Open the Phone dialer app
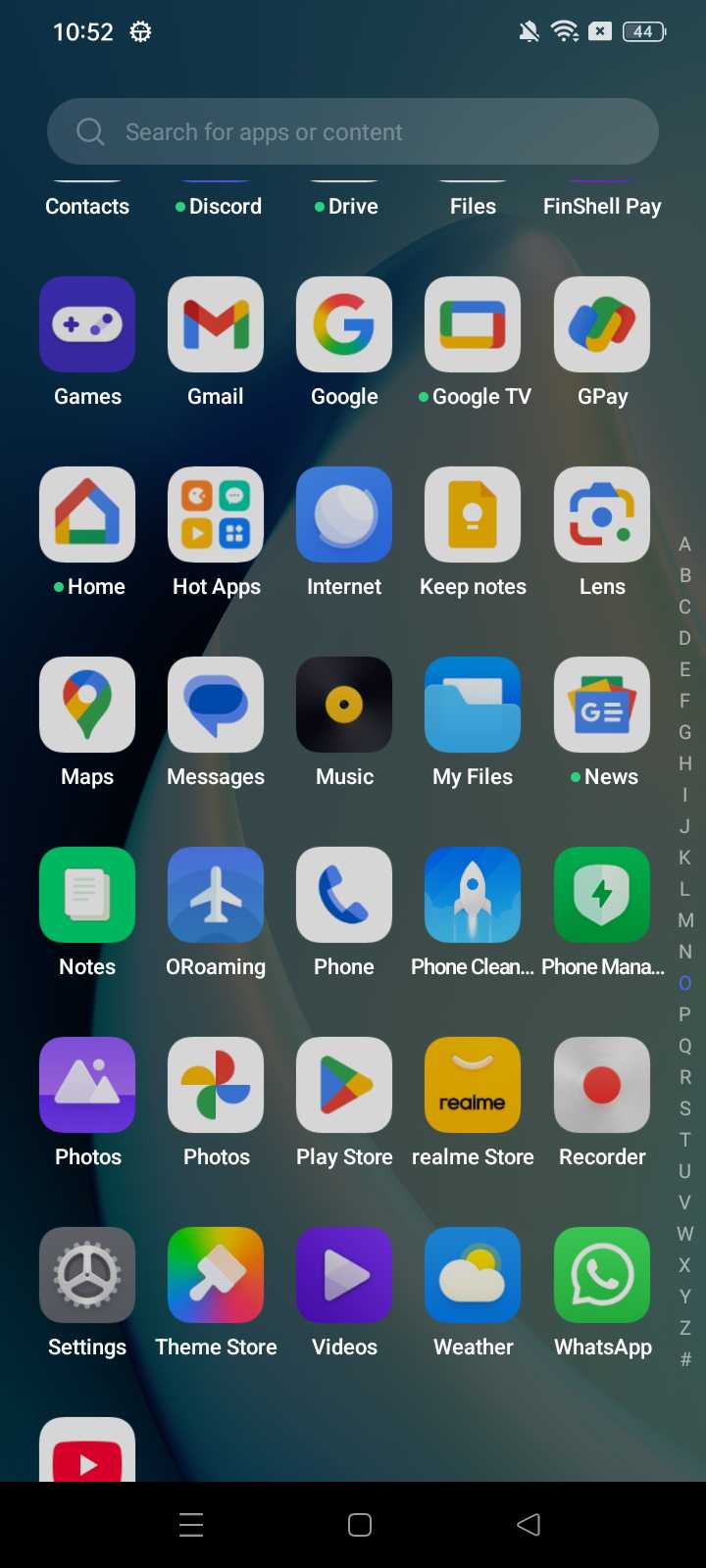This screenshot has height=1568, width=706. click(344, 895)
